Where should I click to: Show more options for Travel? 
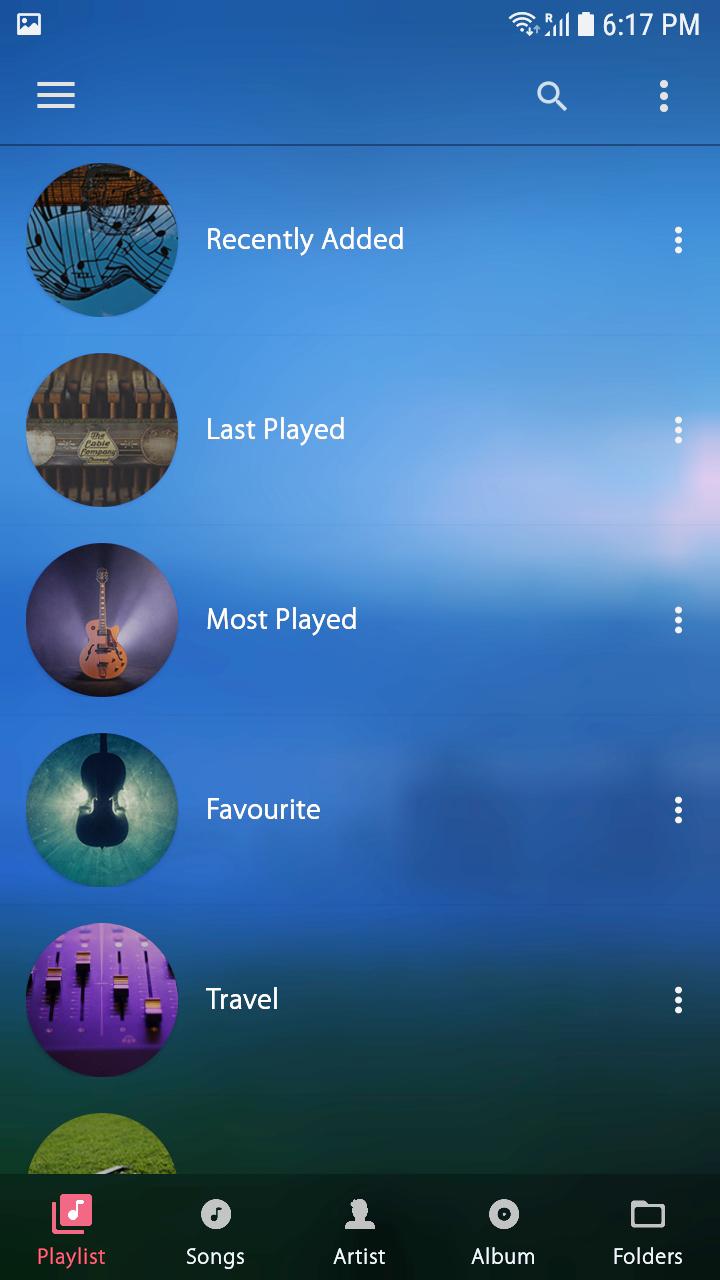678,1000
